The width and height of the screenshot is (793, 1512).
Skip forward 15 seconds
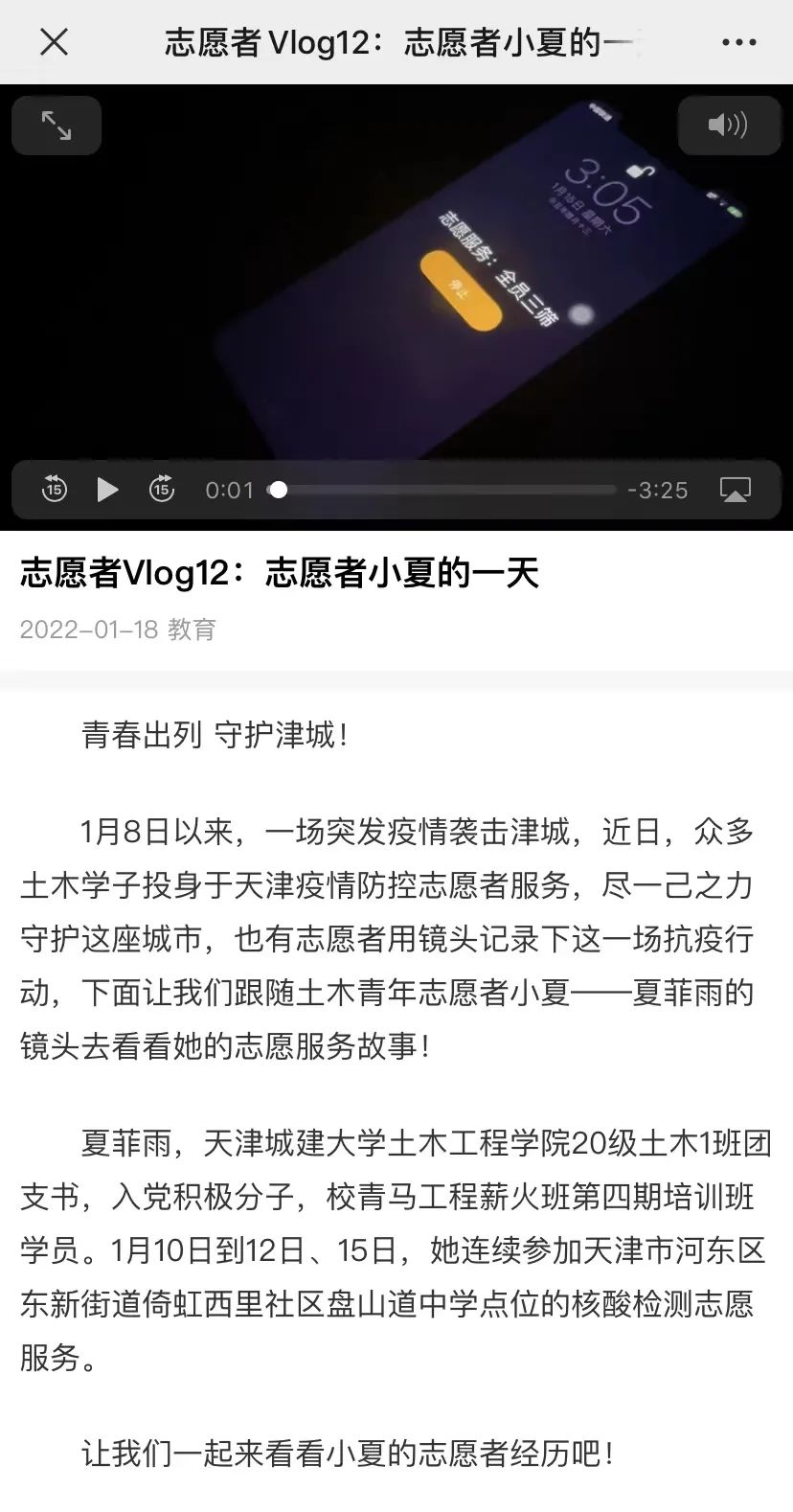pos(162,490)
